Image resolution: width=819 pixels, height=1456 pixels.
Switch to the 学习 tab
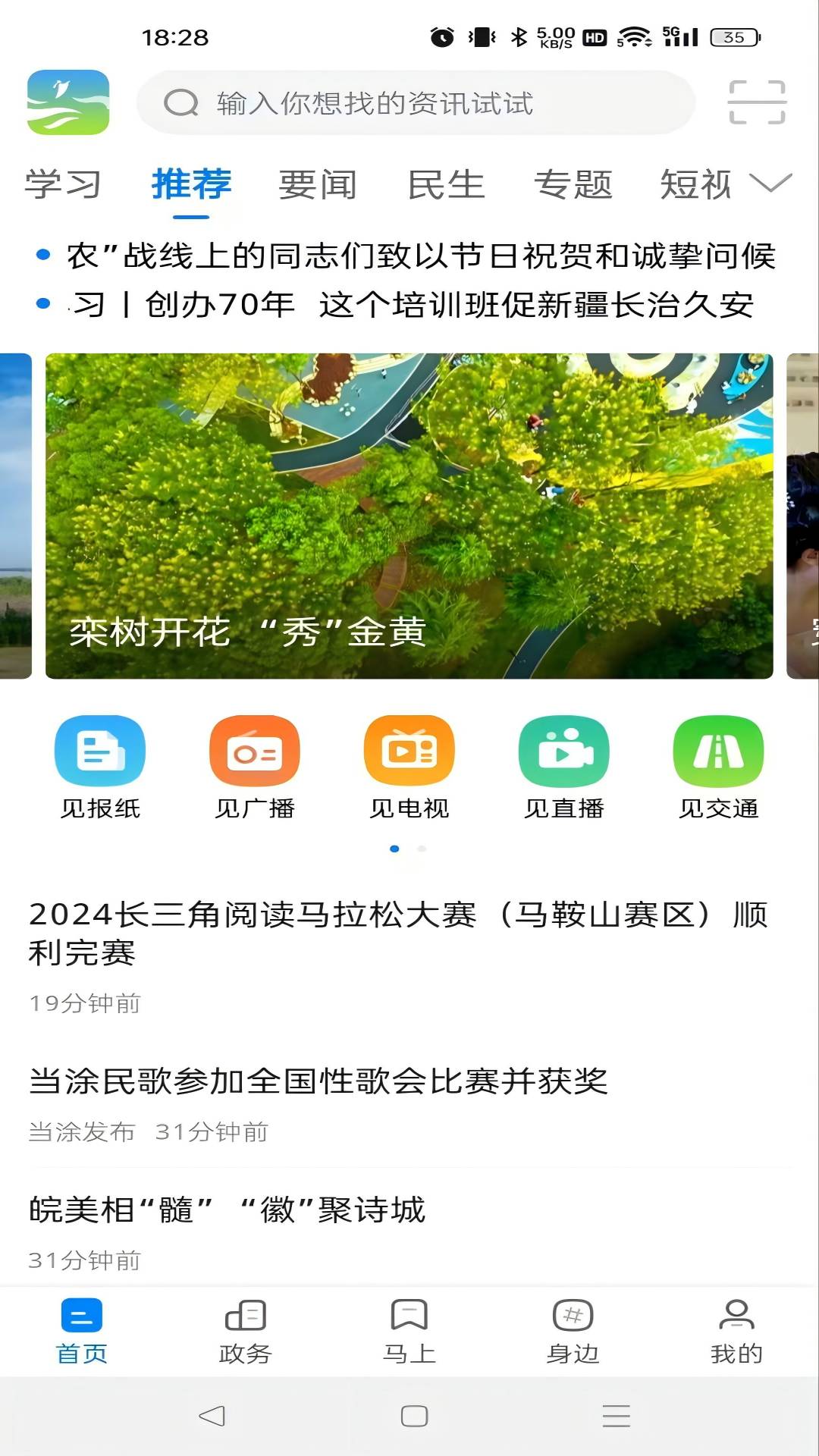click(x=63, y=184)
